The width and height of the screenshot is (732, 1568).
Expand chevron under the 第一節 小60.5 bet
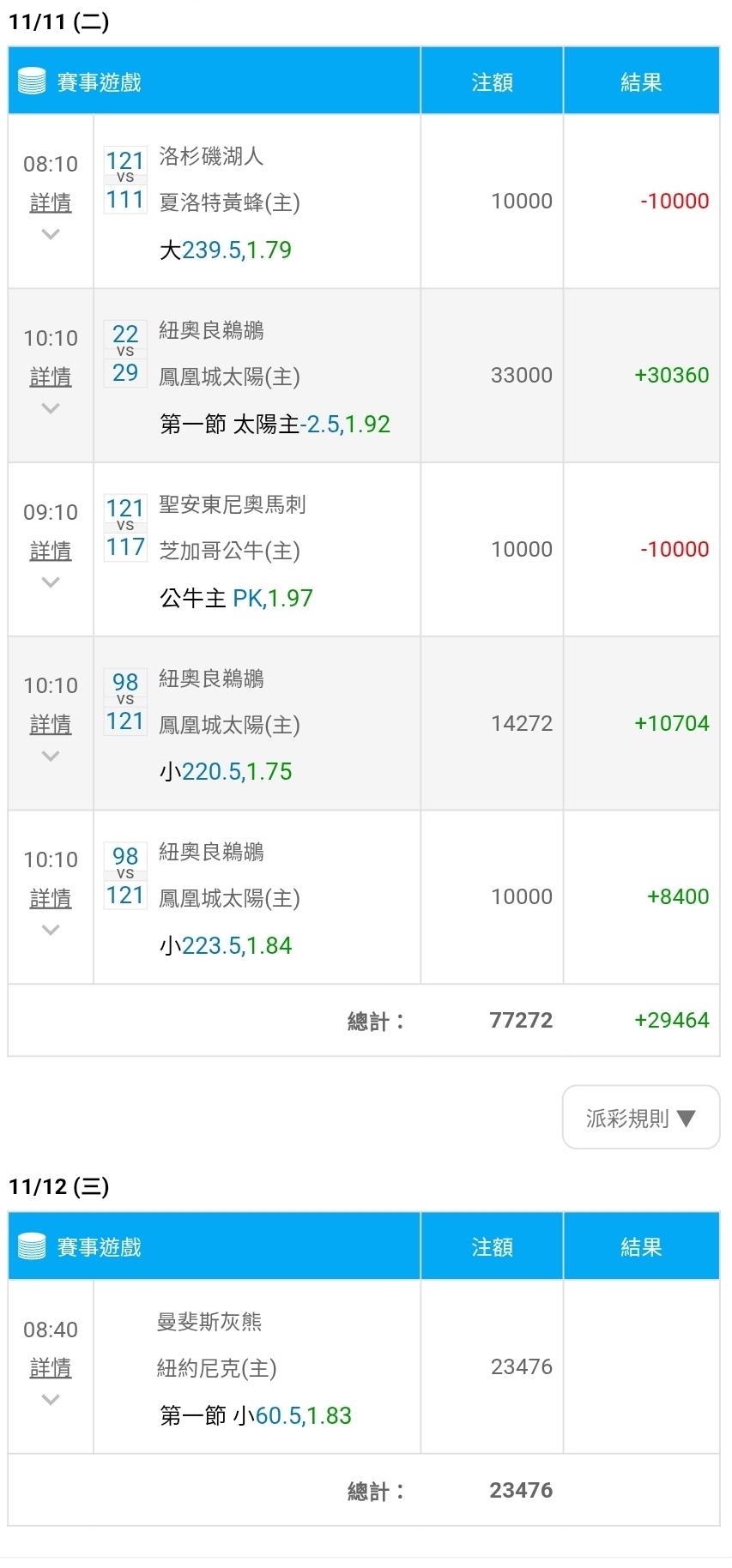click(51, 1400)
